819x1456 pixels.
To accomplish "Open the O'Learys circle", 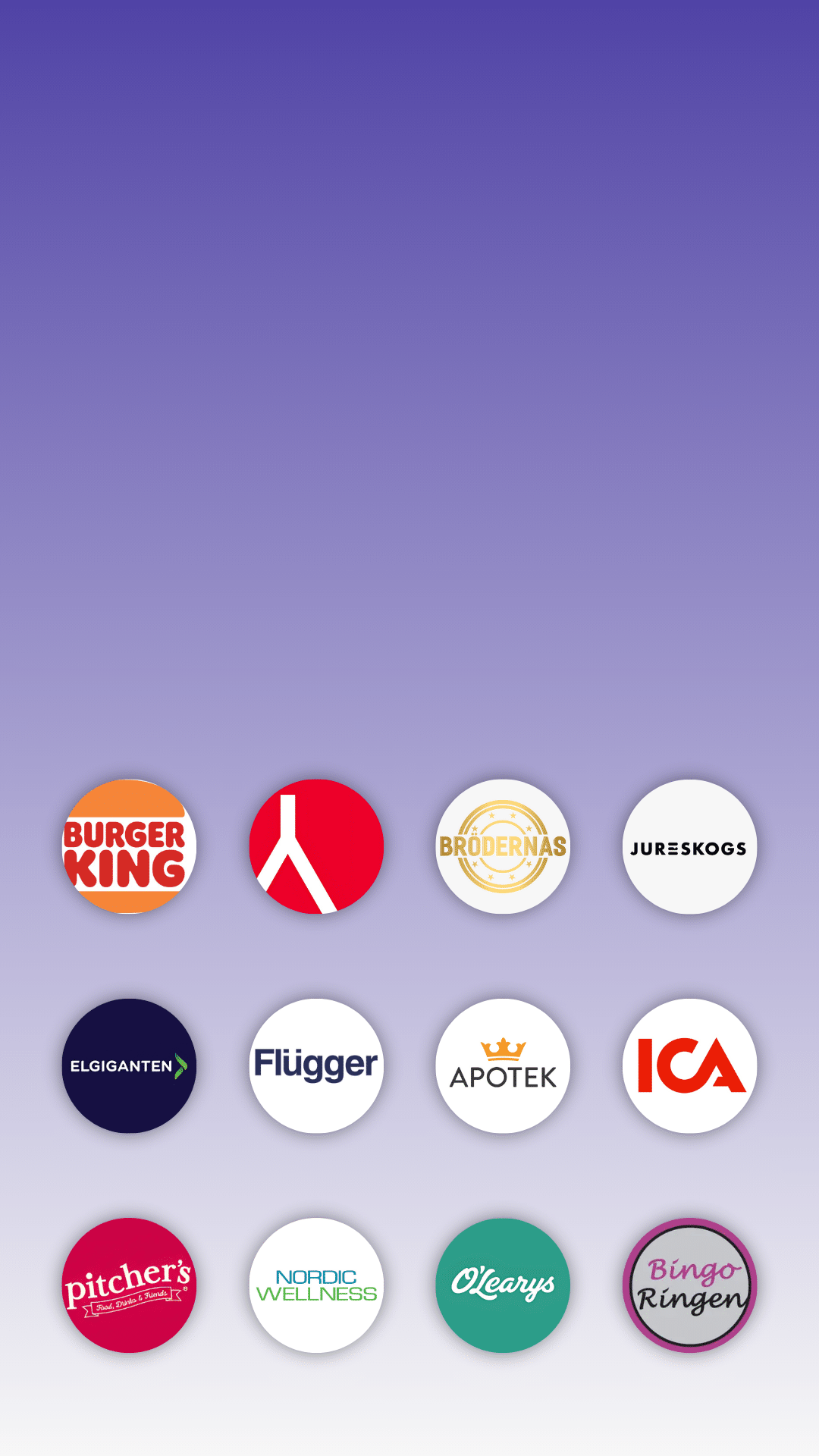I will click(x=503, y=1285).
